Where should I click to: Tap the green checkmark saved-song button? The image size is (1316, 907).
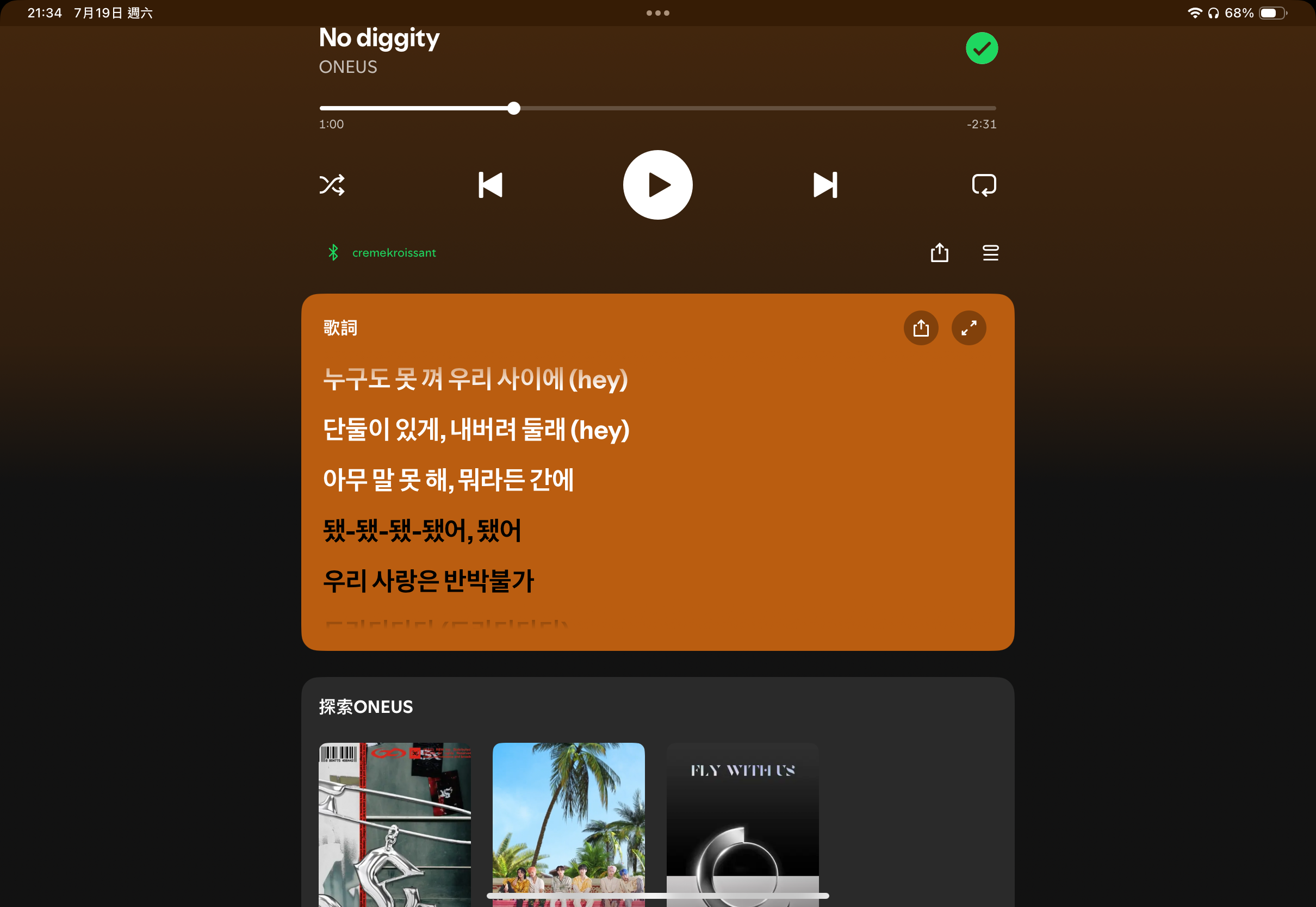[982, 48]
